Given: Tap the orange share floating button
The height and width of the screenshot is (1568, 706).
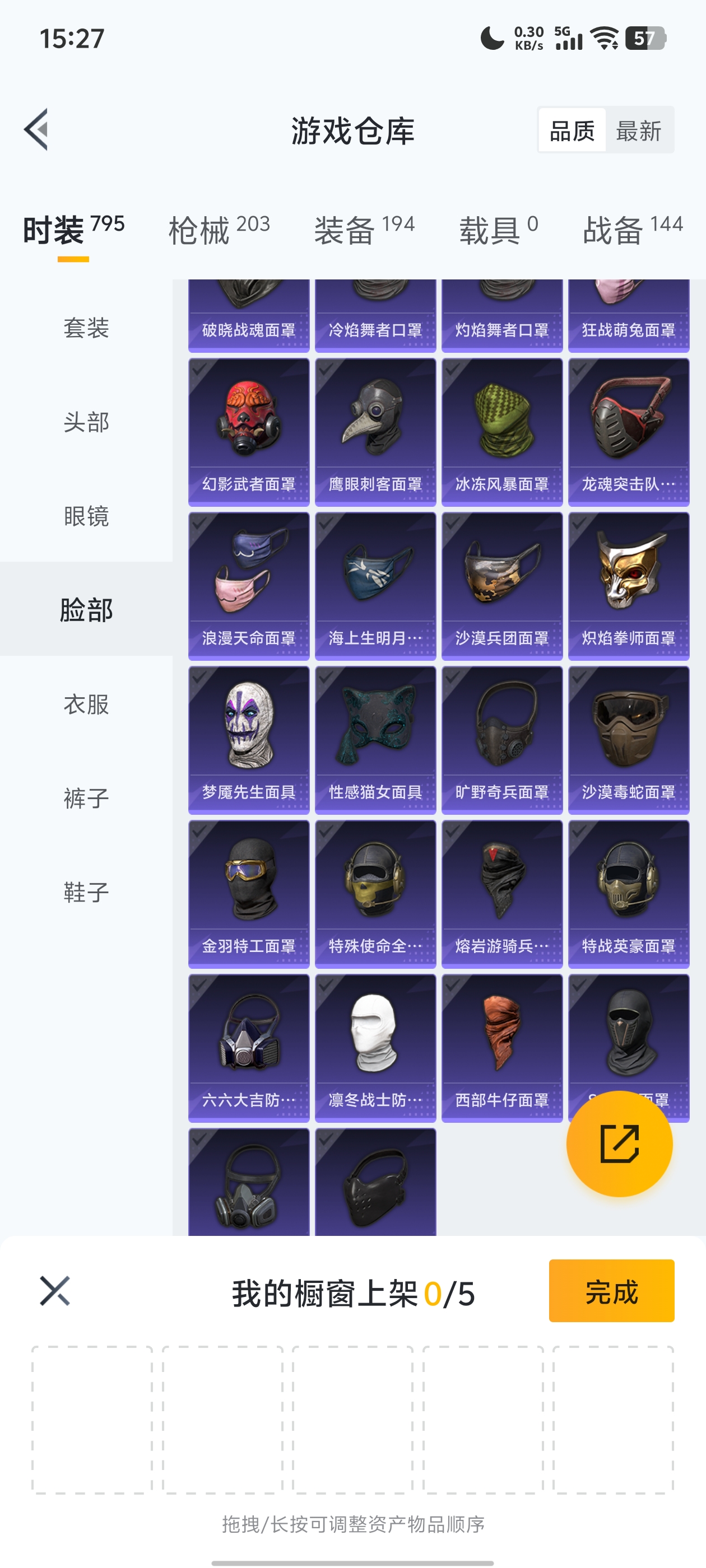Looking at the screenshot, I should 619,1144.
